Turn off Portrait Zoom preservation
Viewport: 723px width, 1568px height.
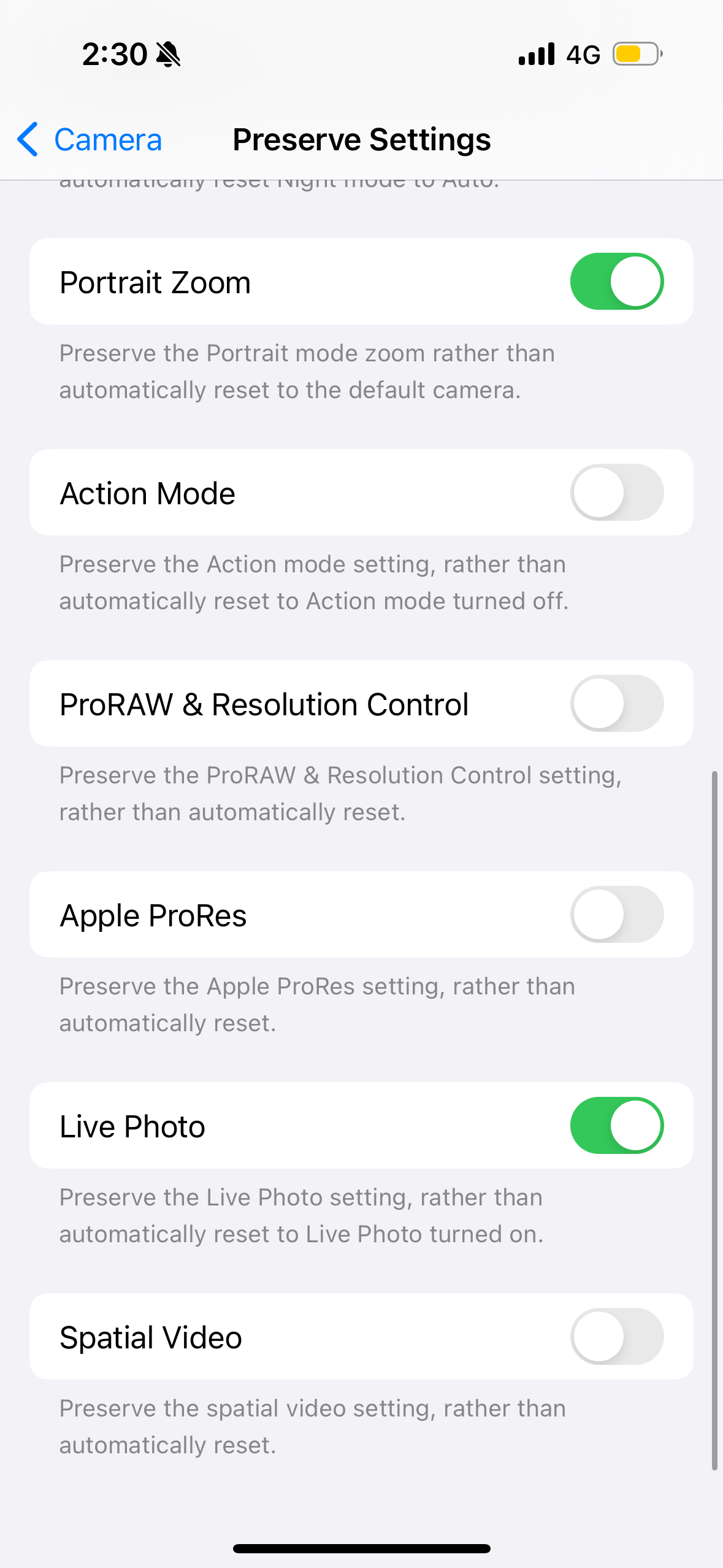click(x=617, y=282)
